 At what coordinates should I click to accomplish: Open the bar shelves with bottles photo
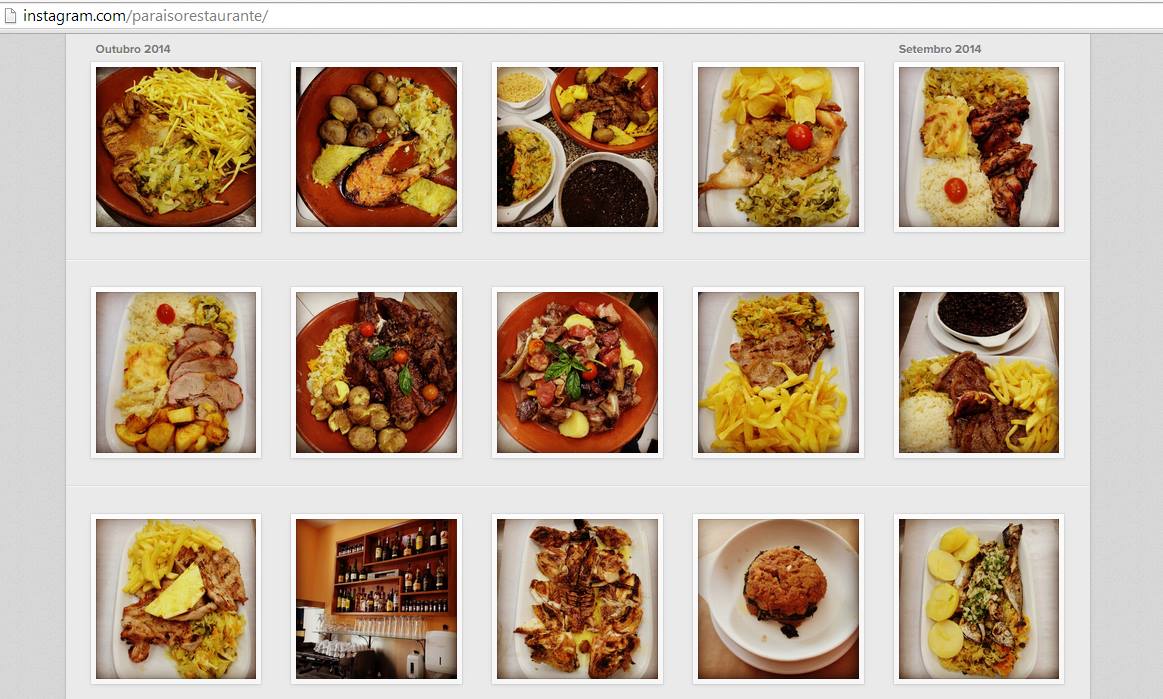(x=376, y=598)
